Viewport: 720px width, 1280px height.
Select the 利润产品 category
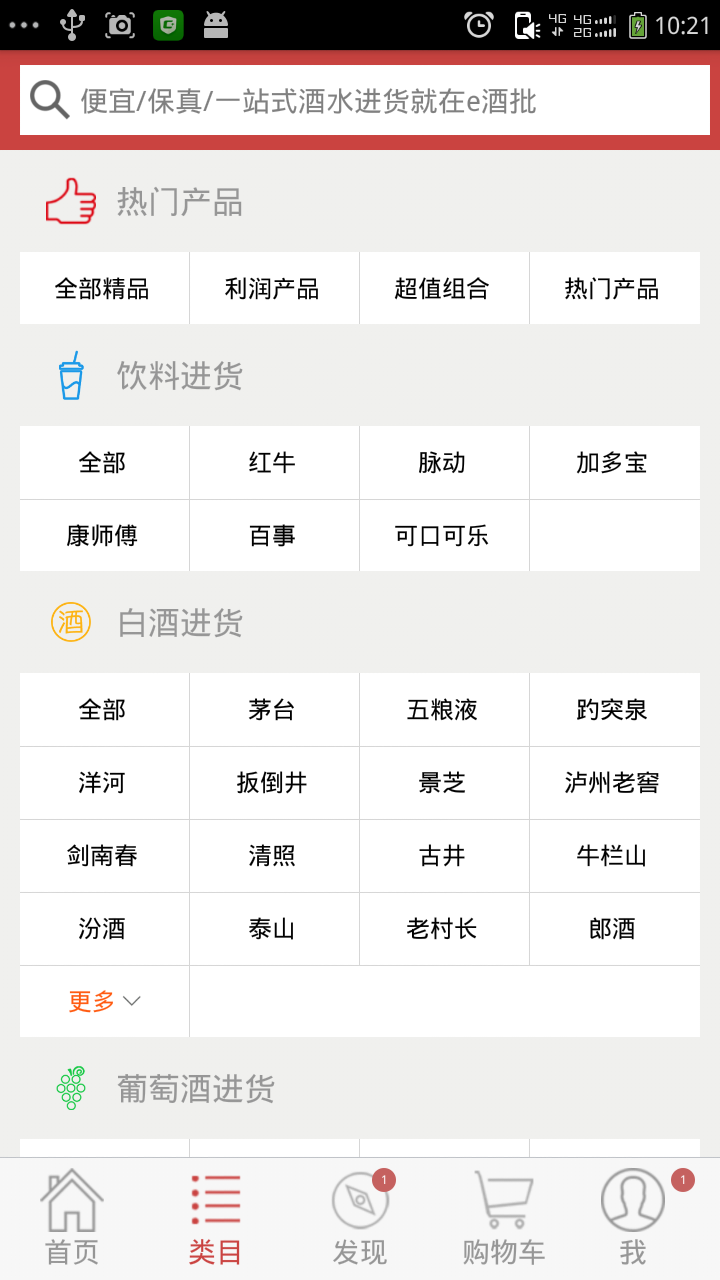tap(274, 288)
